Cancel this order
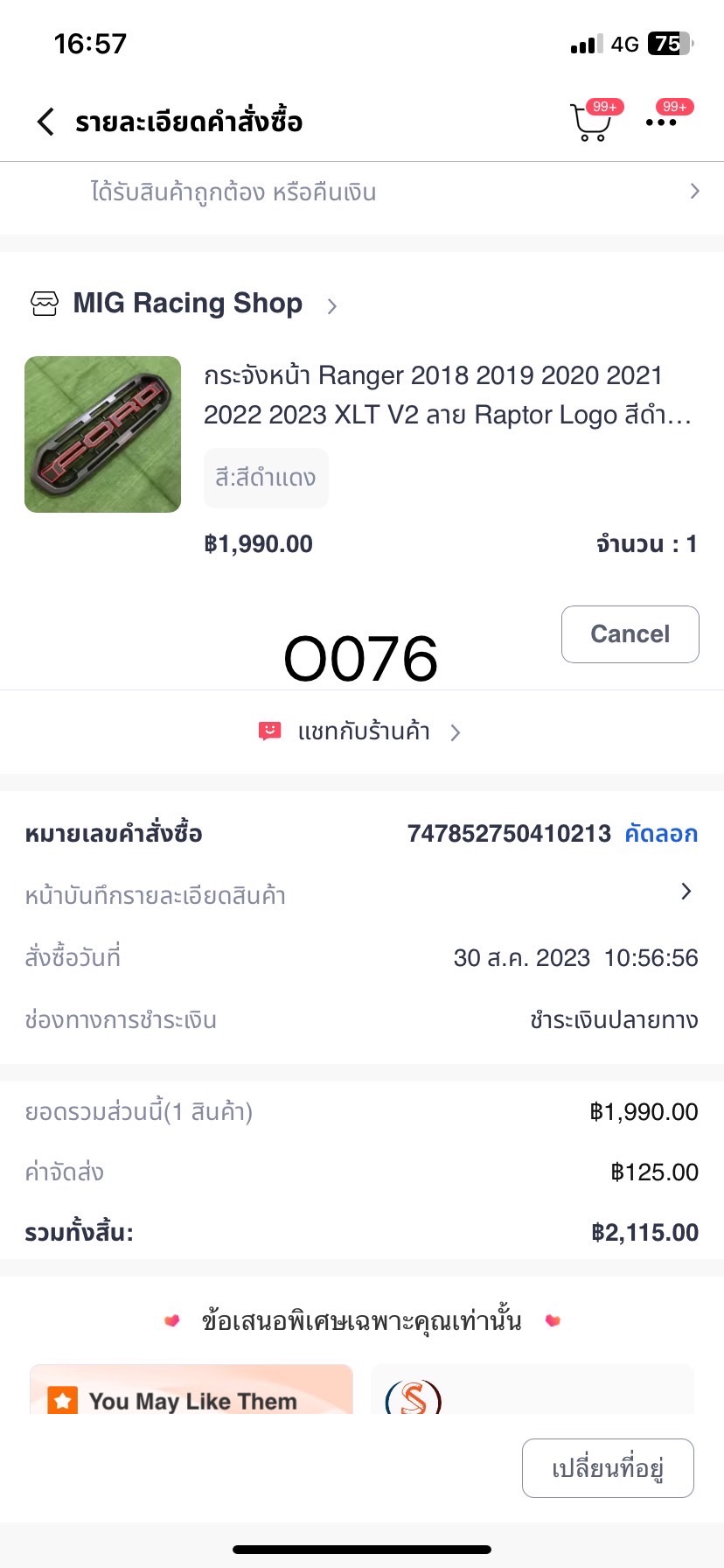This screenshot has height=1568, width=724. click(630, 634)
